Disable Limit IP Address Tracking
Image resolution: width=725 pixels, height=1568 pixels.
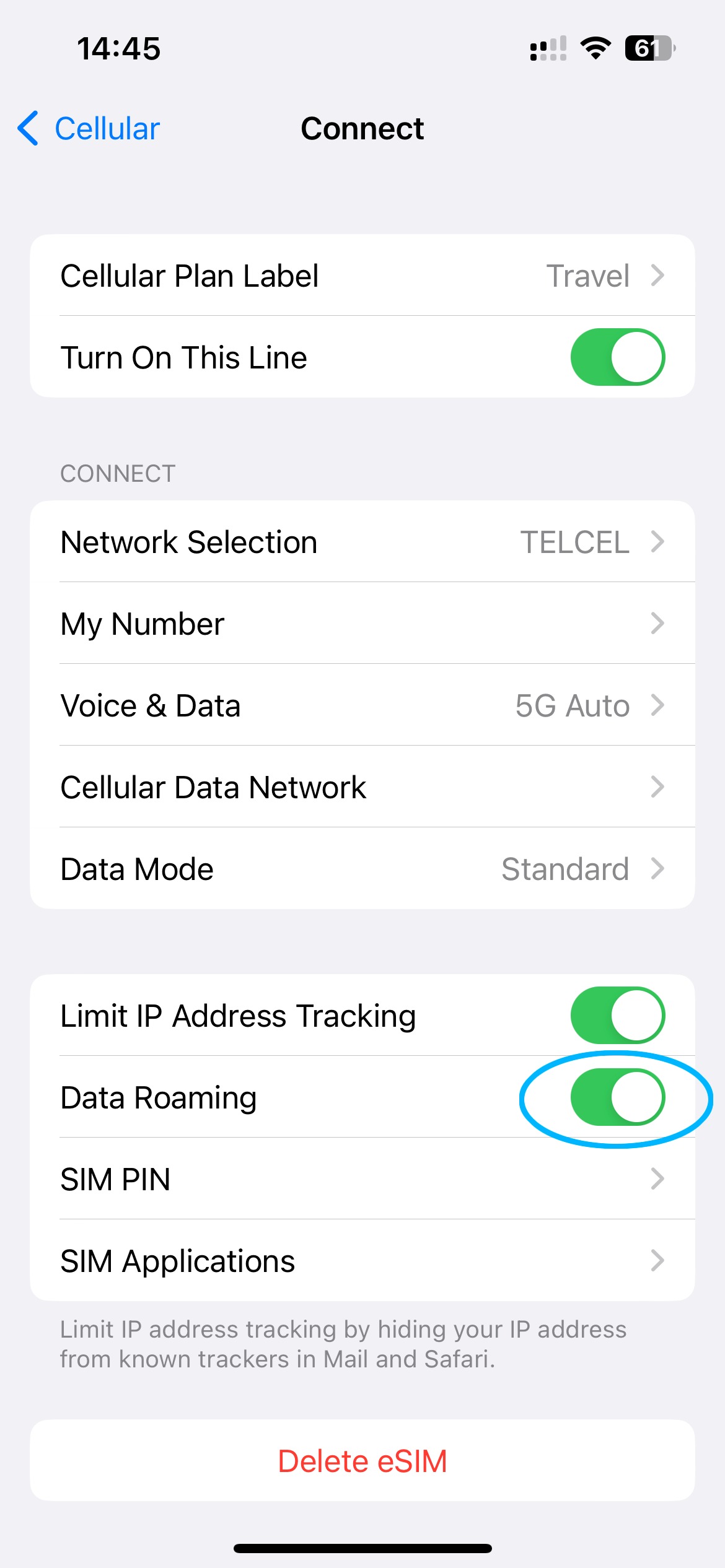point(617,1016)
